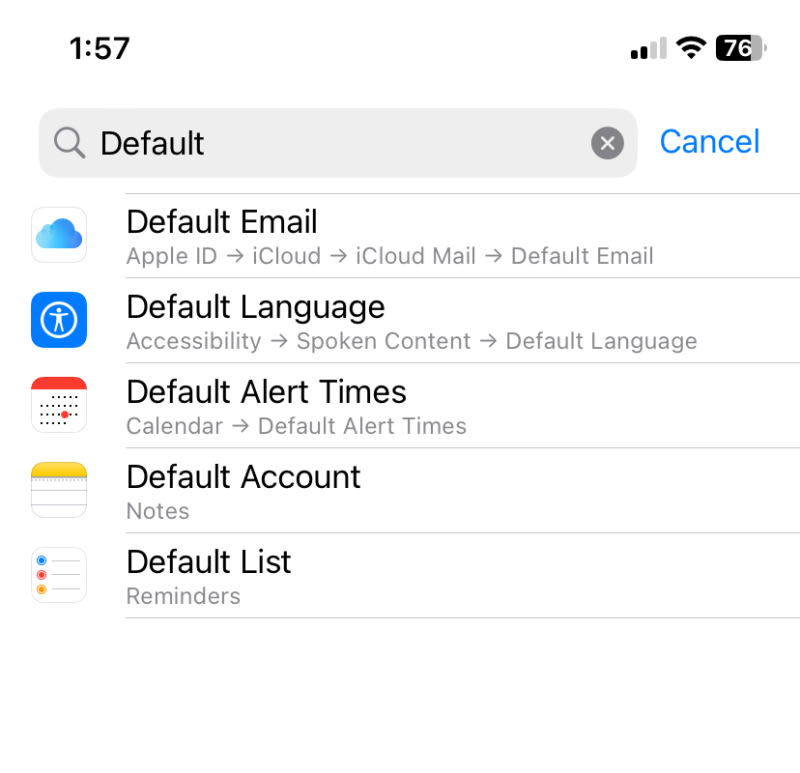Open the Default Email result
This screenshot has height=773, width=800.
pos(400,236)
